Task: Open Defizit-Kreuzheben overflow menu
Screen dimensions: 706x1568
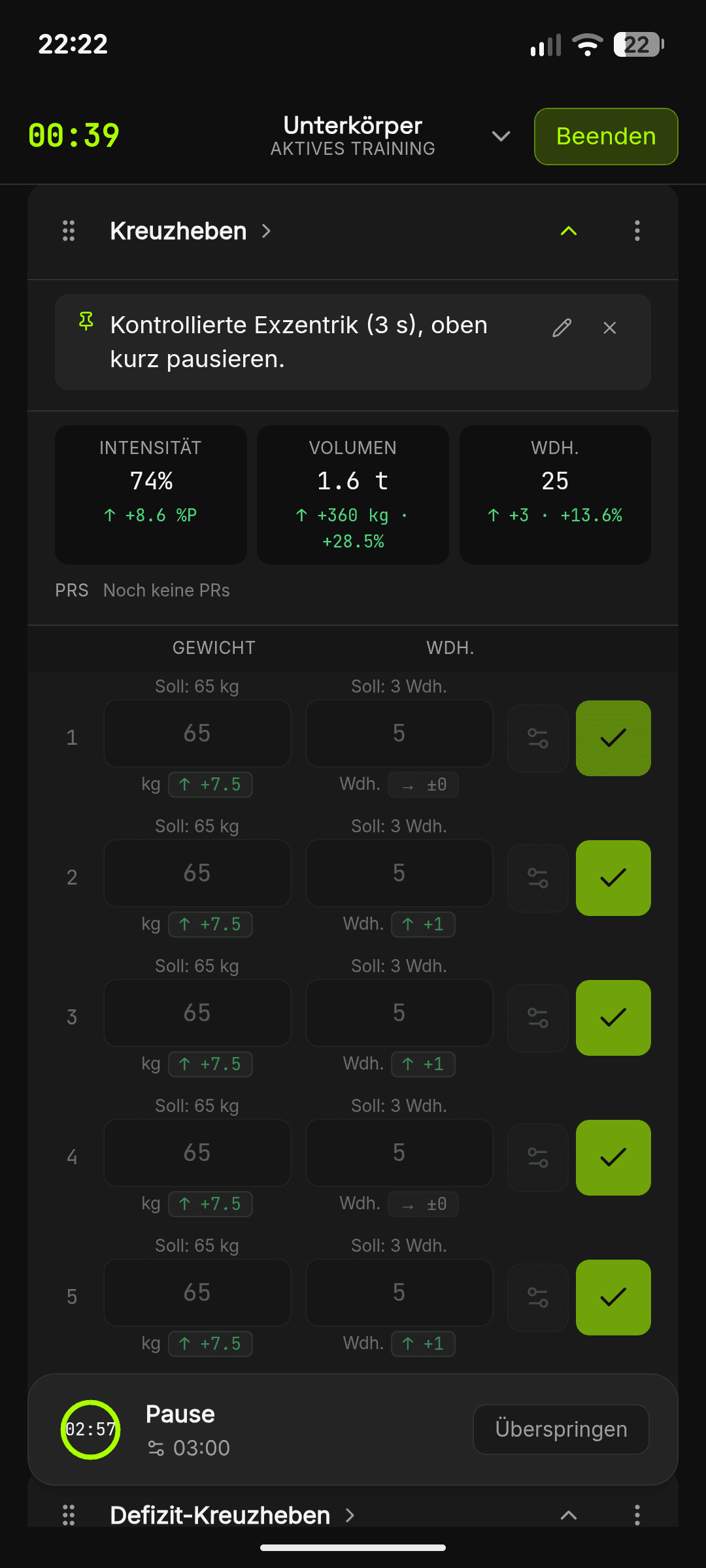Action: pos(637,1515)
